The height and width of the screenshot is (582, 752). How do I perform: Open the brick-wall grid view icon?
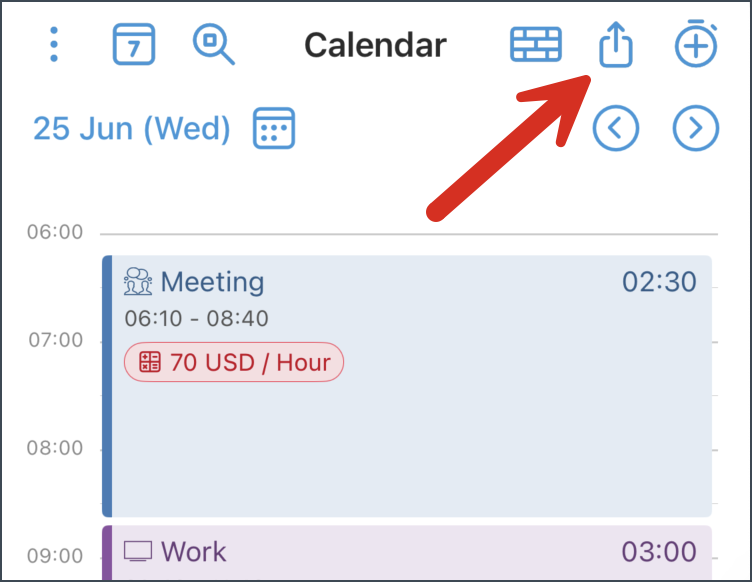pos(536,45)
